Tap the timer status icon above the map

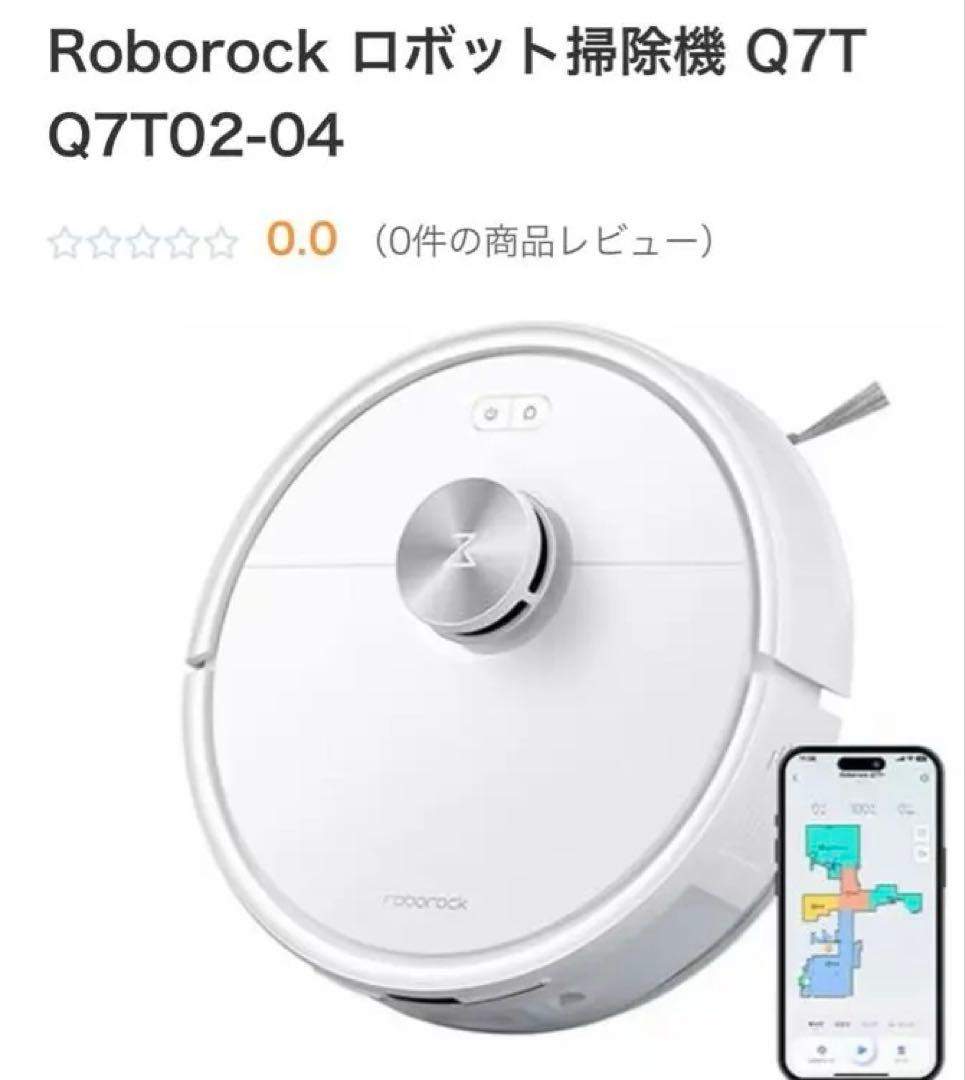point(903,808)
